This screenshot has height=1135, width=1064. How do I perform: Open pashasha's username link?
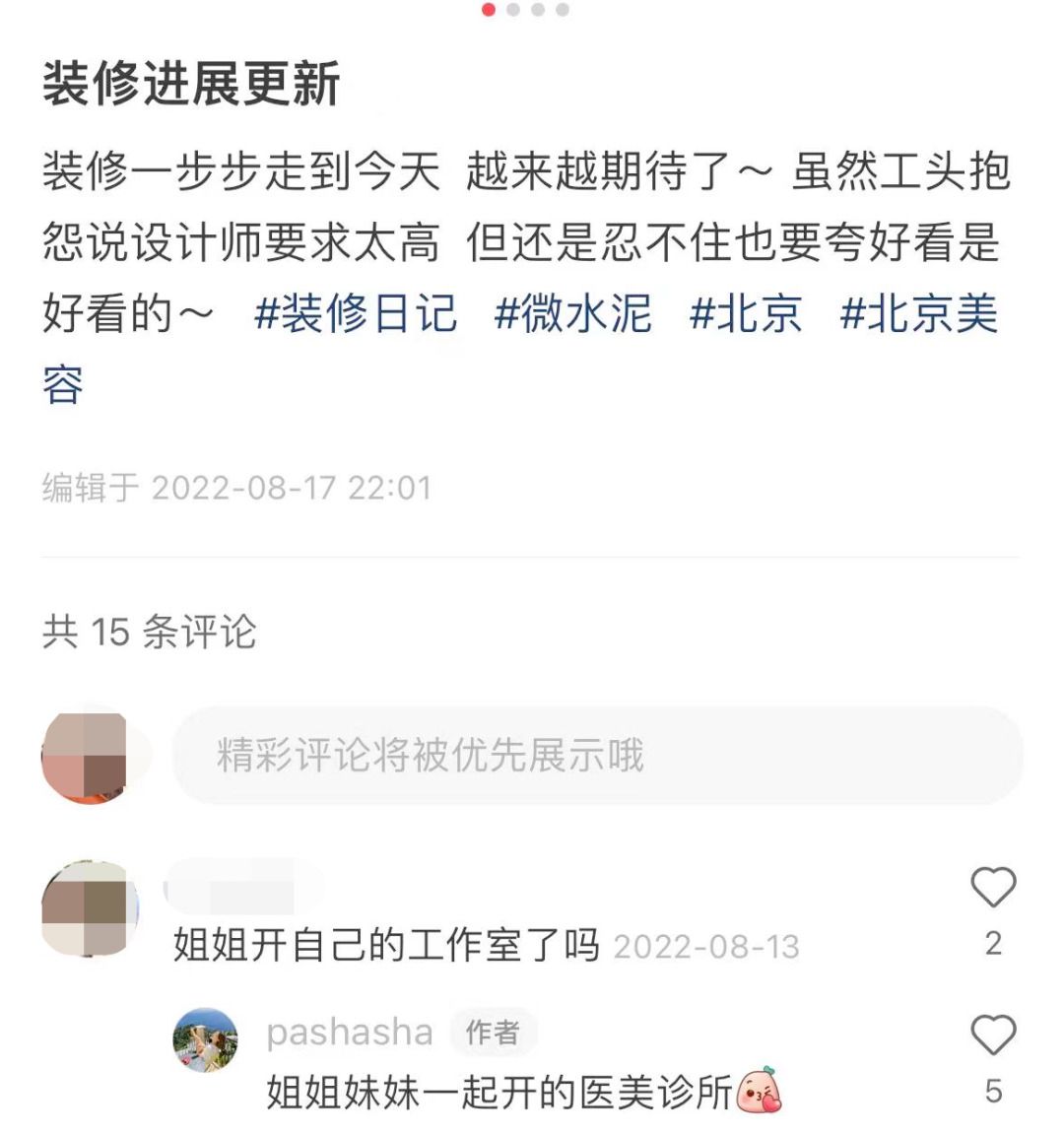tap(350, 1032)
